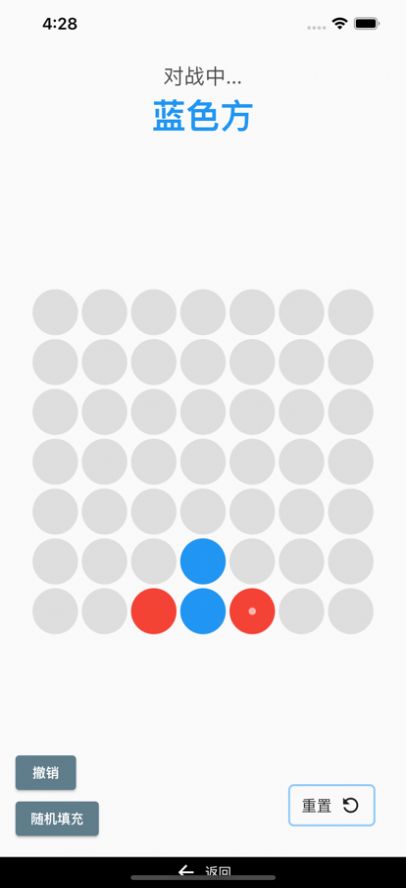This screenshot has width=406, height=888.
Task: Tap the red piece with the white dot
Action: click(252, 611)
